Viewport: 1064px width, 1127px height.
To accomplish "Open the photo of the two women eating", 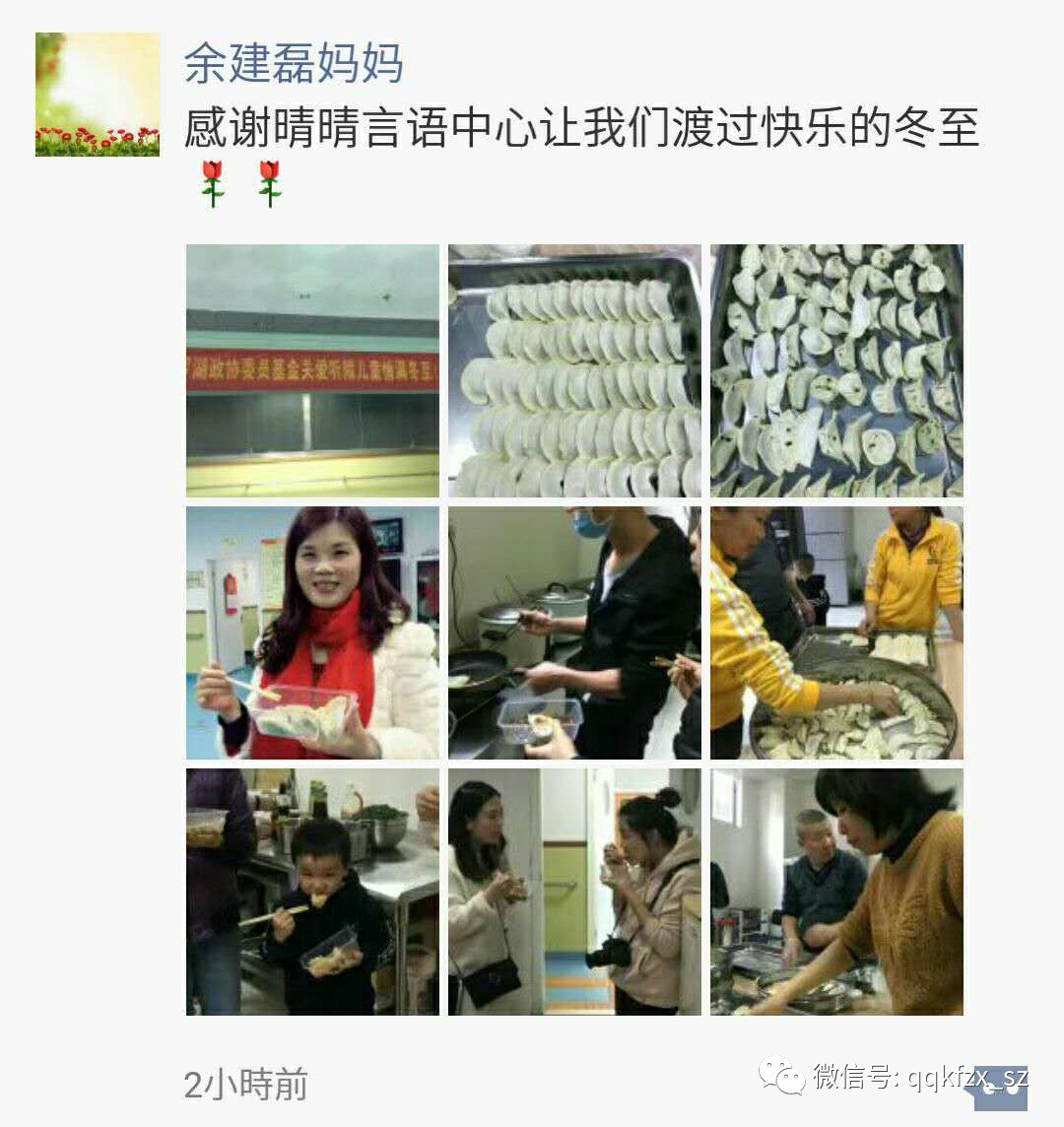I will point(574,892).
